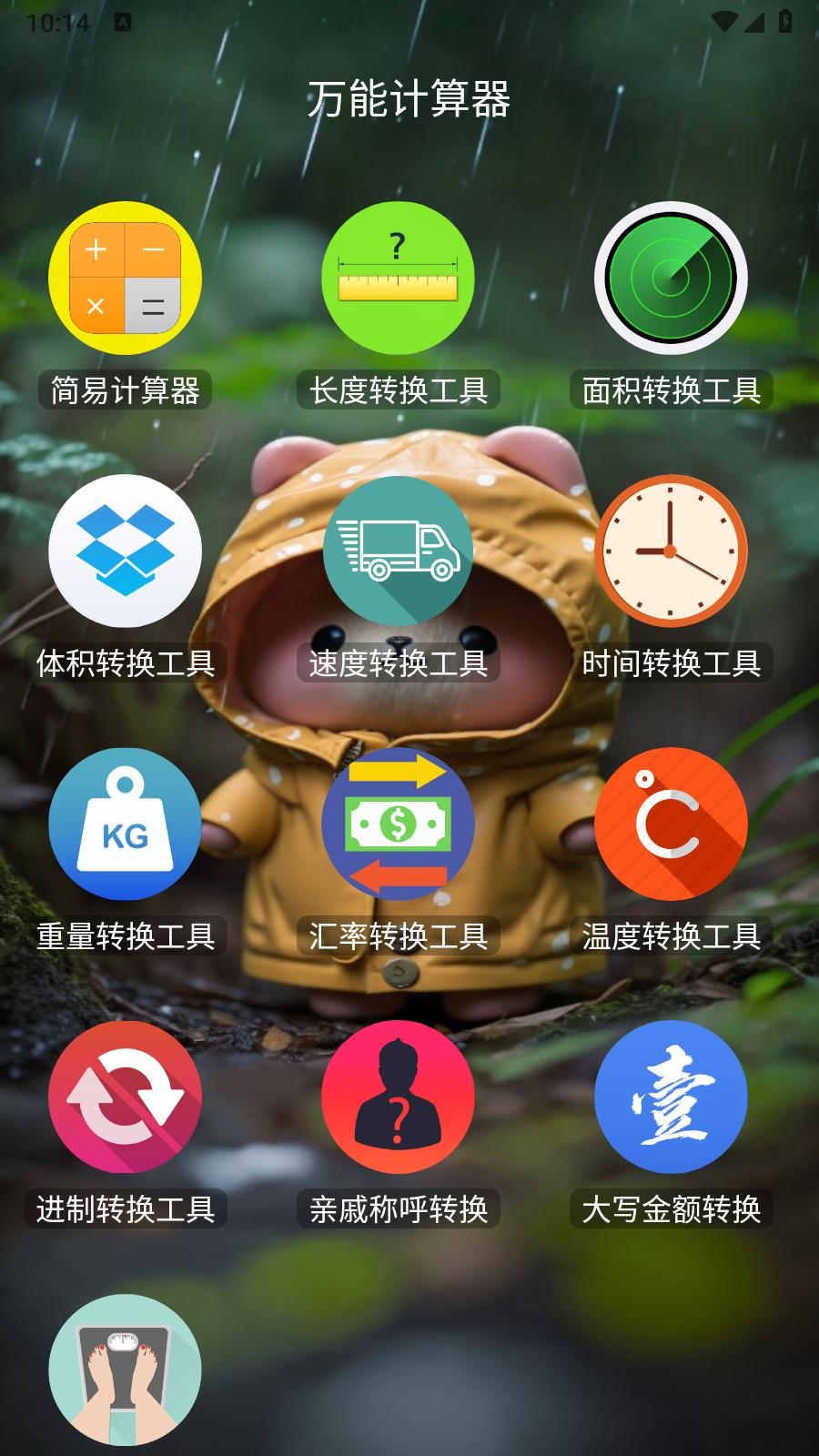The height and width of the screenshot is (1456, 819).
Task: Open the 重量转换工具 weight converter
Action: pos(125,824)
